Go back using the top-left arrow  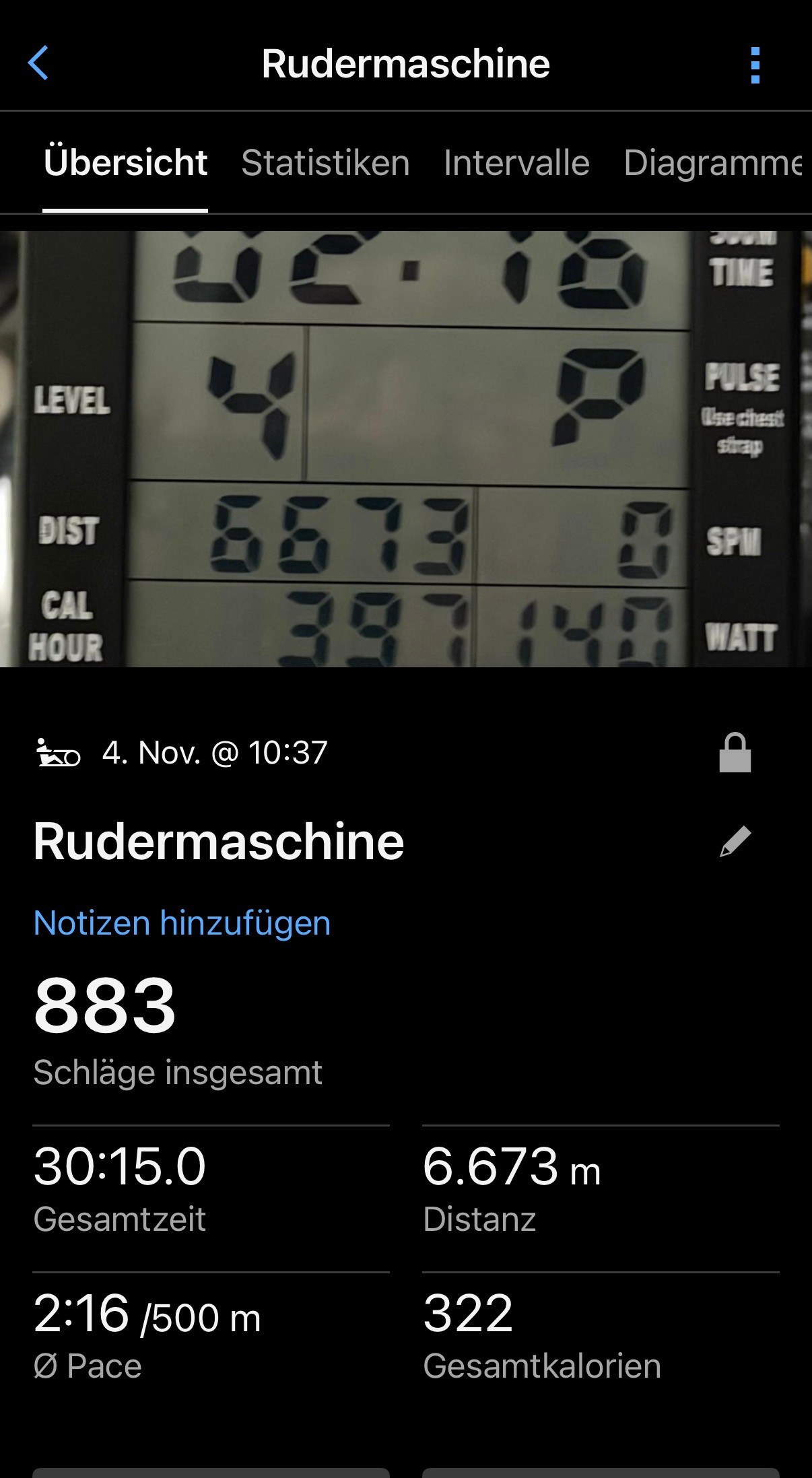38,63
